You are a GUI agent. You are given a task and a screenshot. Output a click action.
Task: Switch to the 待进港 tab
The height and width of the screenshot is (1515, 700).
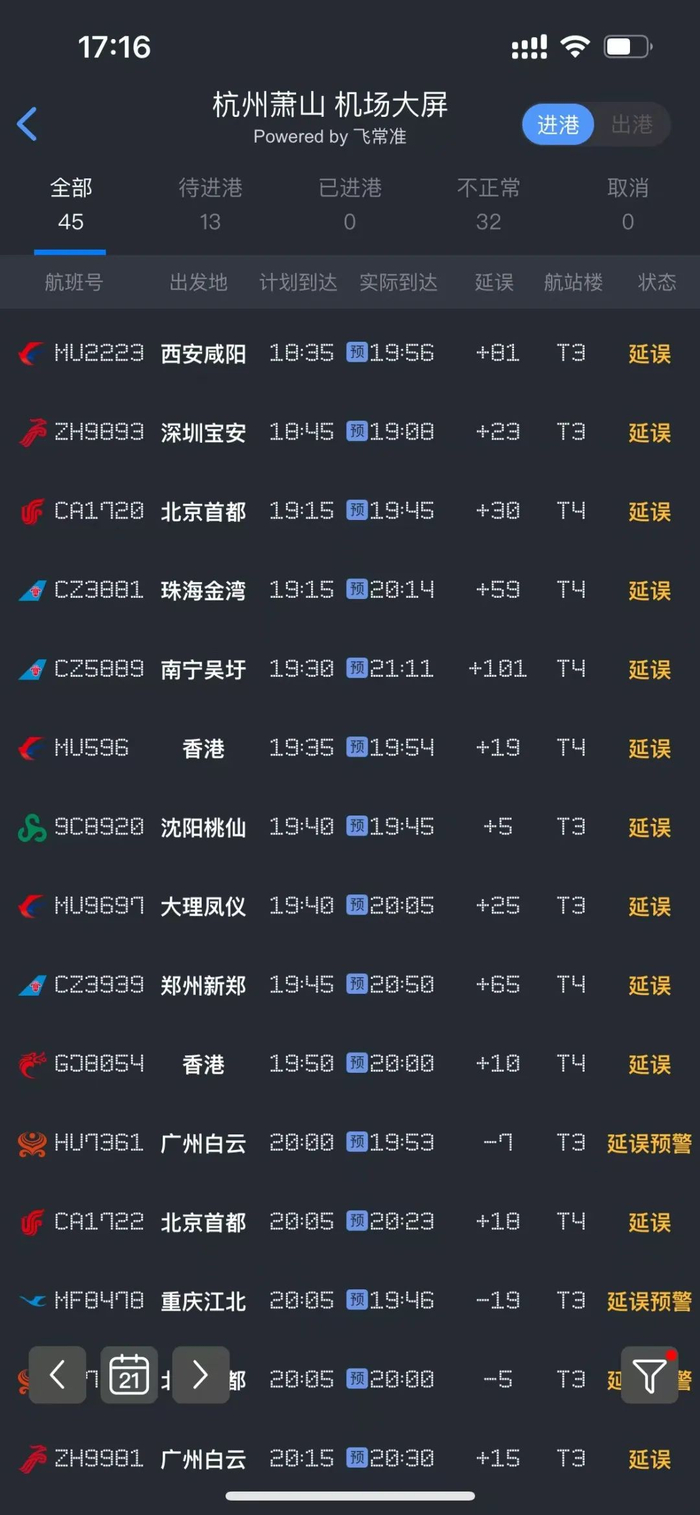tap(210, 204)
